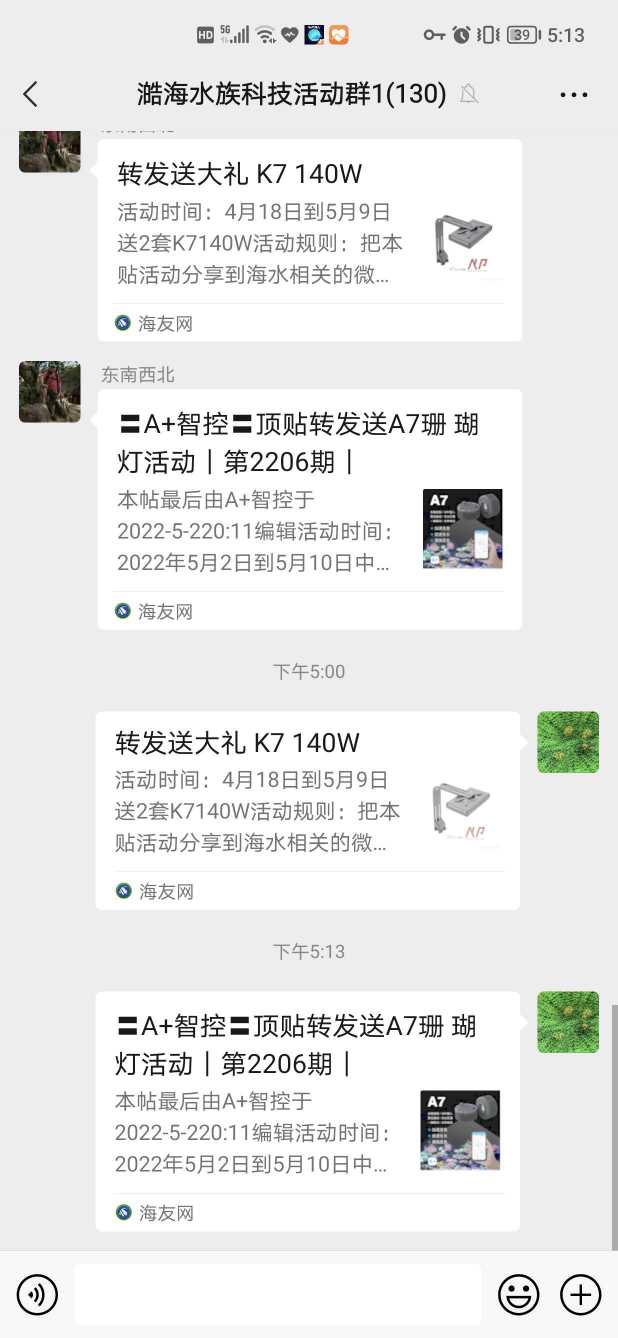Open the emoji sticker panel
The height and width of the screenshot is (1338, 618).
pos(518,1295)
